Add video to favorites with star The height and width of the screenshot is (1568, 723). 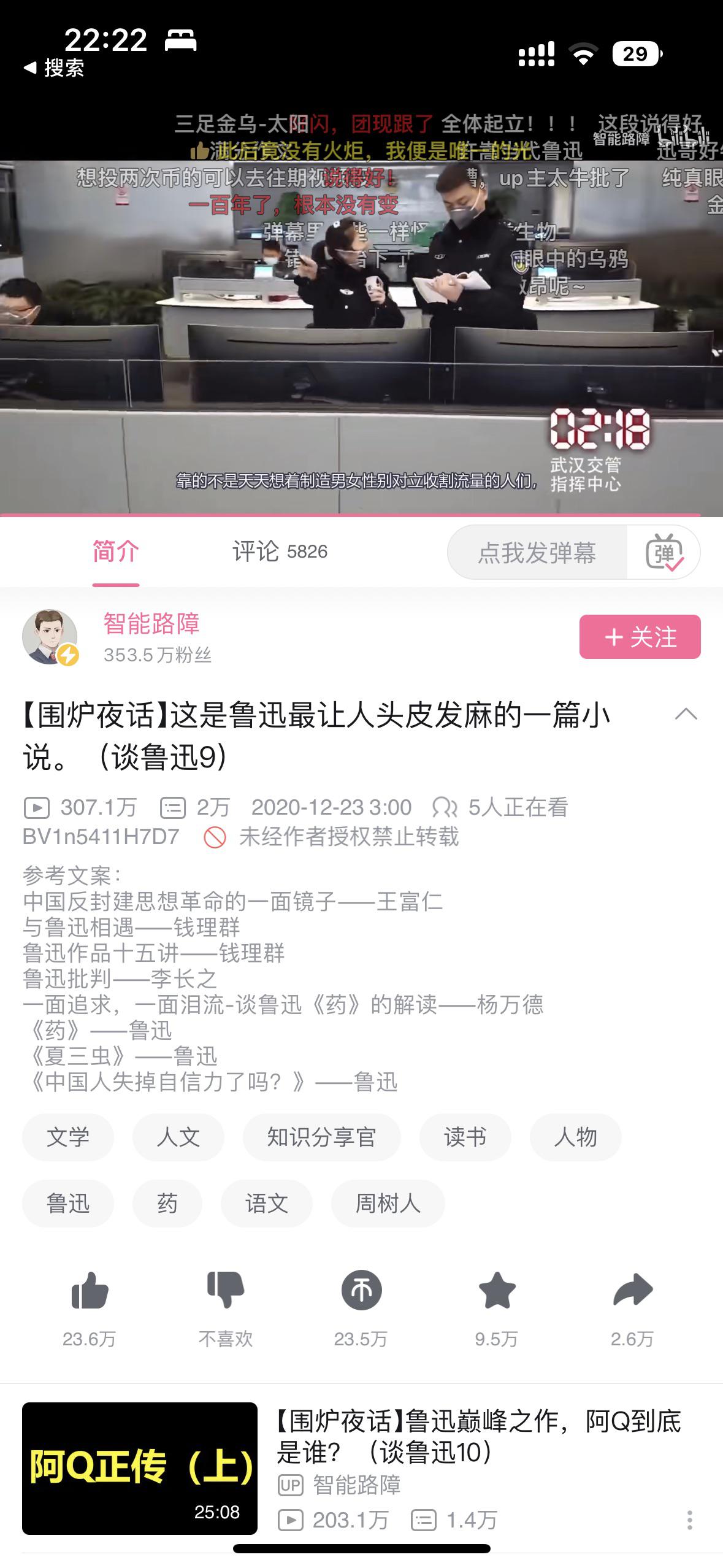coord(497,1291)
